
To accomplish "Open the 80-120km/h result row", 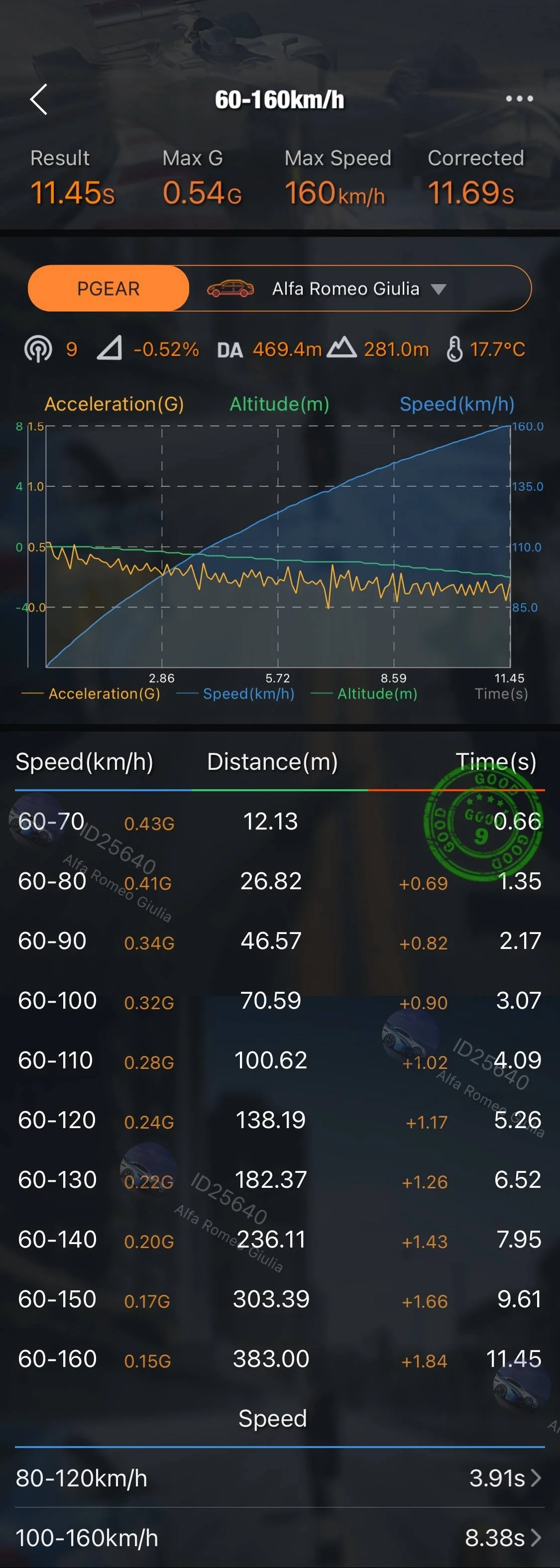I will pyautogui.click(x=279, y=1478).
